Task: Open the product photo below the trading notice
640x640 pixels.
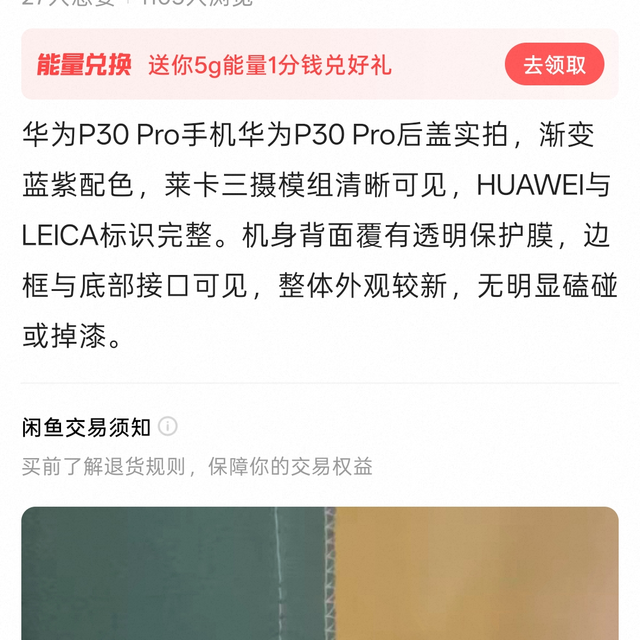Action: click(320, 573)
